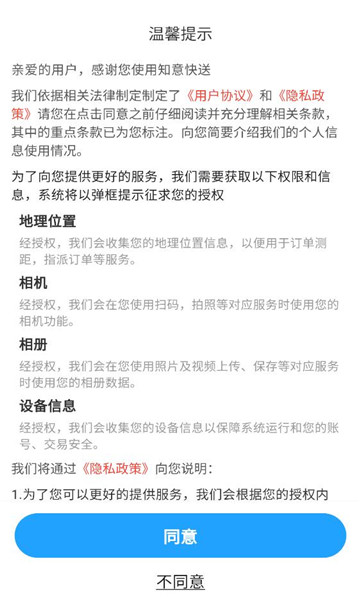Screen dimensions: 360x600
Task: Open the 《用户协议》 link
Action: (x=220, y=95)
